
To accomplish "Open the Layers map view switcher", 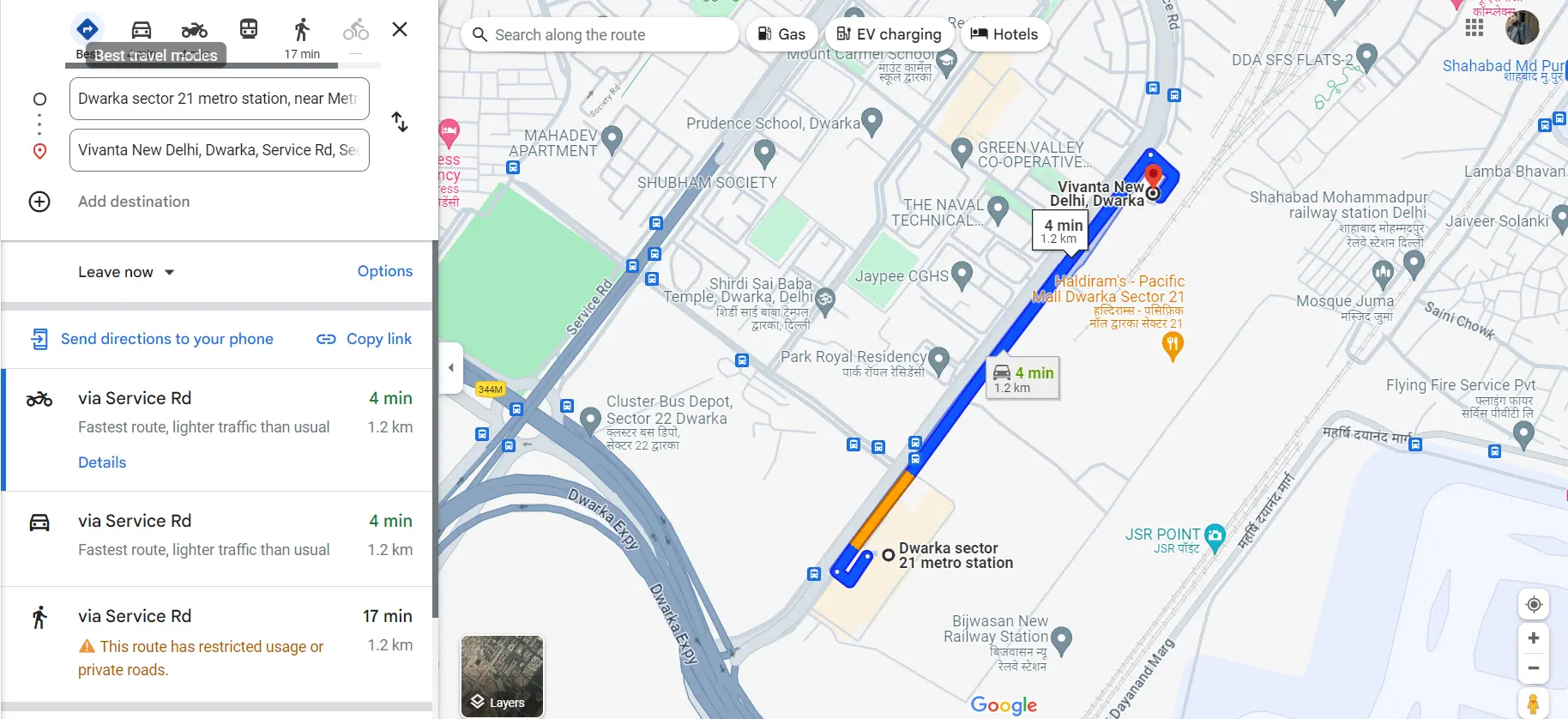I will pos(502,677).
